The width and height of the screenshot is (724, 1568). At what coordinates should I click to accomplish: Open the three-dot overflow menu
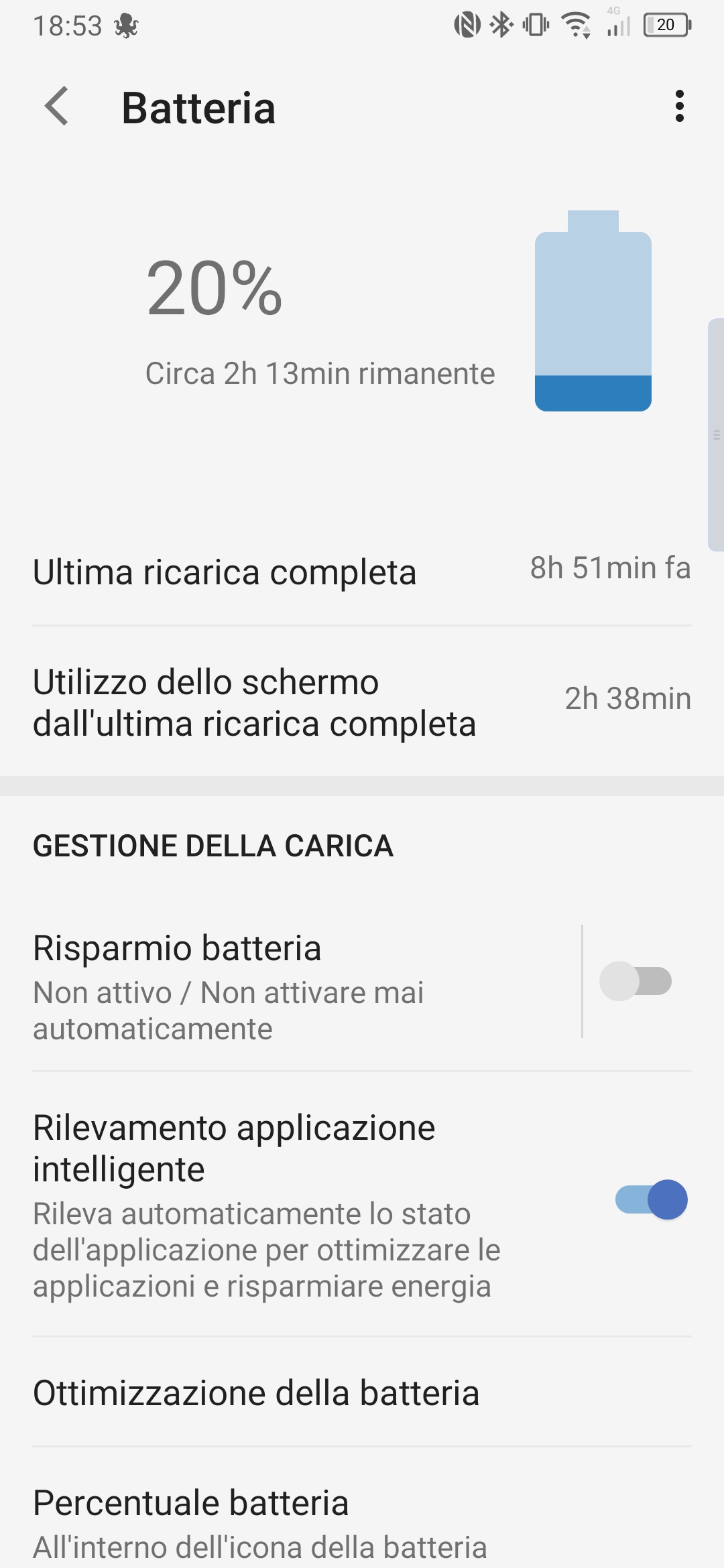click(x=680, y=107)
